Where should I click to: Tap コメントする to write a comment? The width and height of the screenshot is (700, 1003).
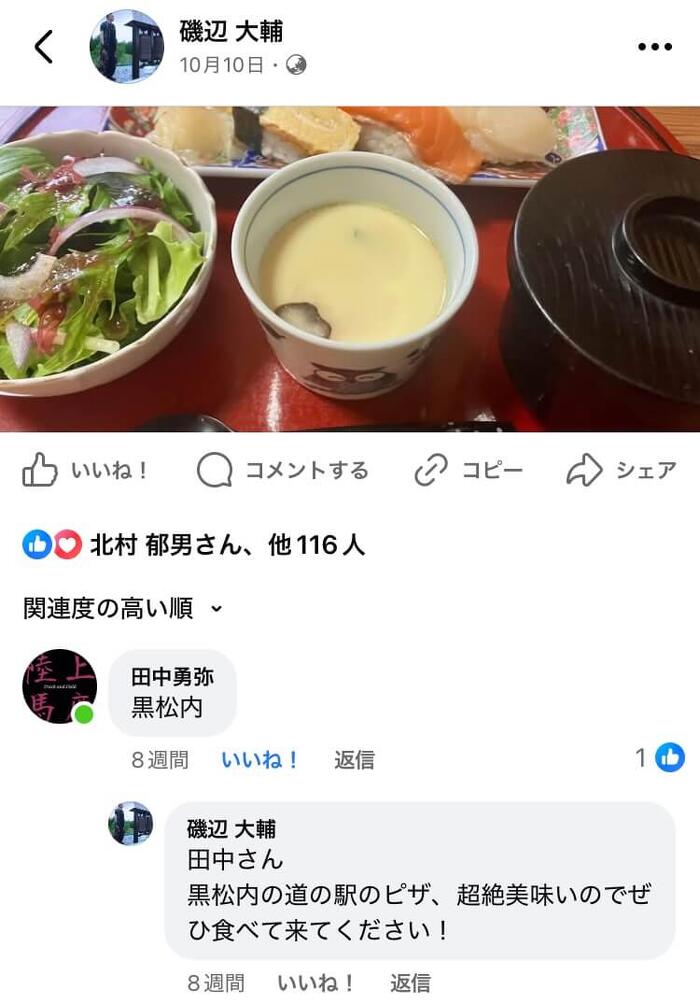pos(283,470)
